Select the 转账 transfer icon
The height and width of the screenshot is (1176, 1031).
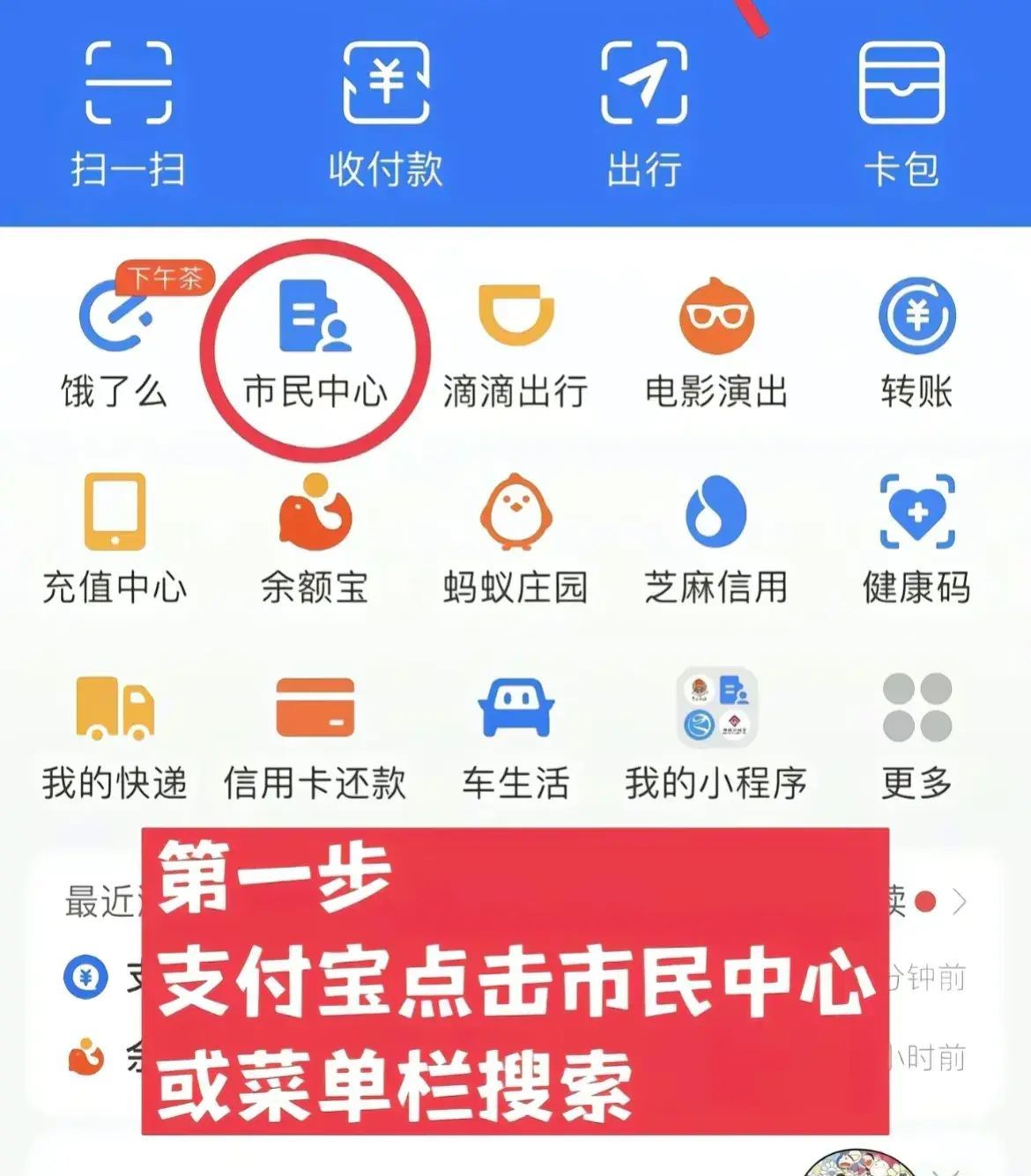coord(916,344)
